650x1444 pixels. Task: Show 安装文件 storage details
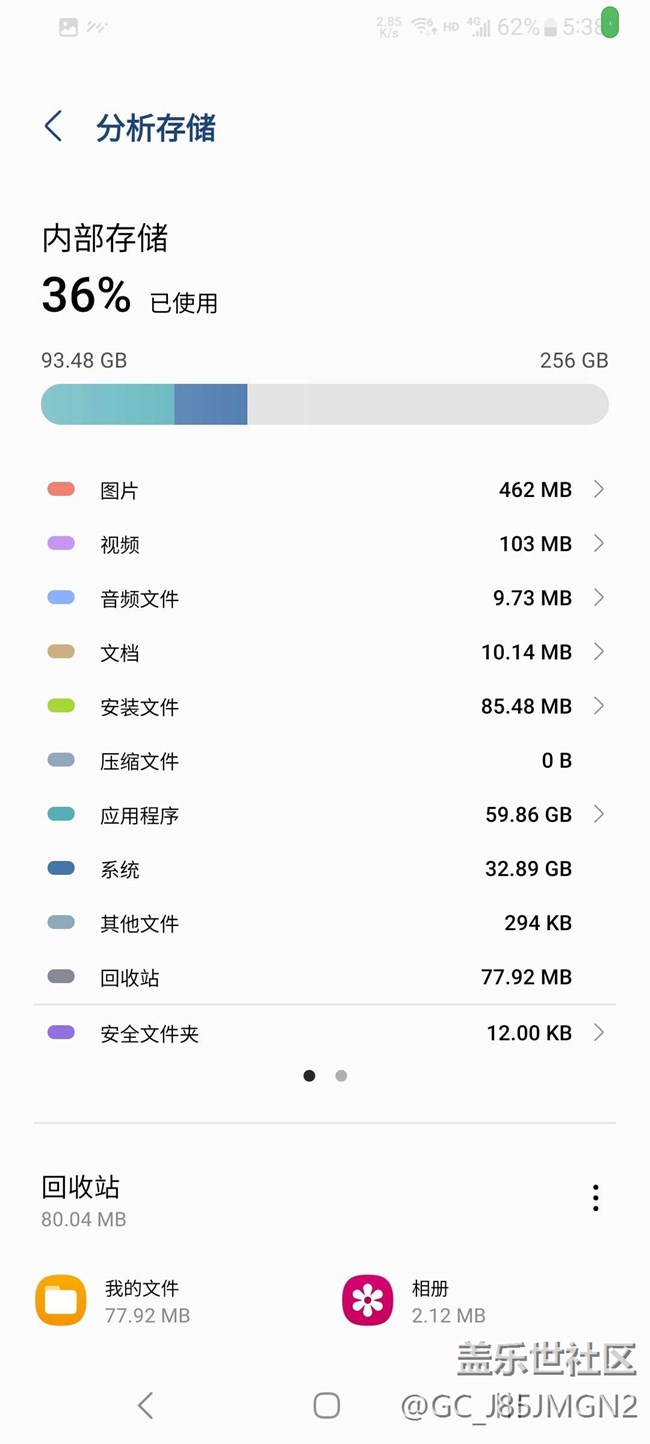[325, 706]
